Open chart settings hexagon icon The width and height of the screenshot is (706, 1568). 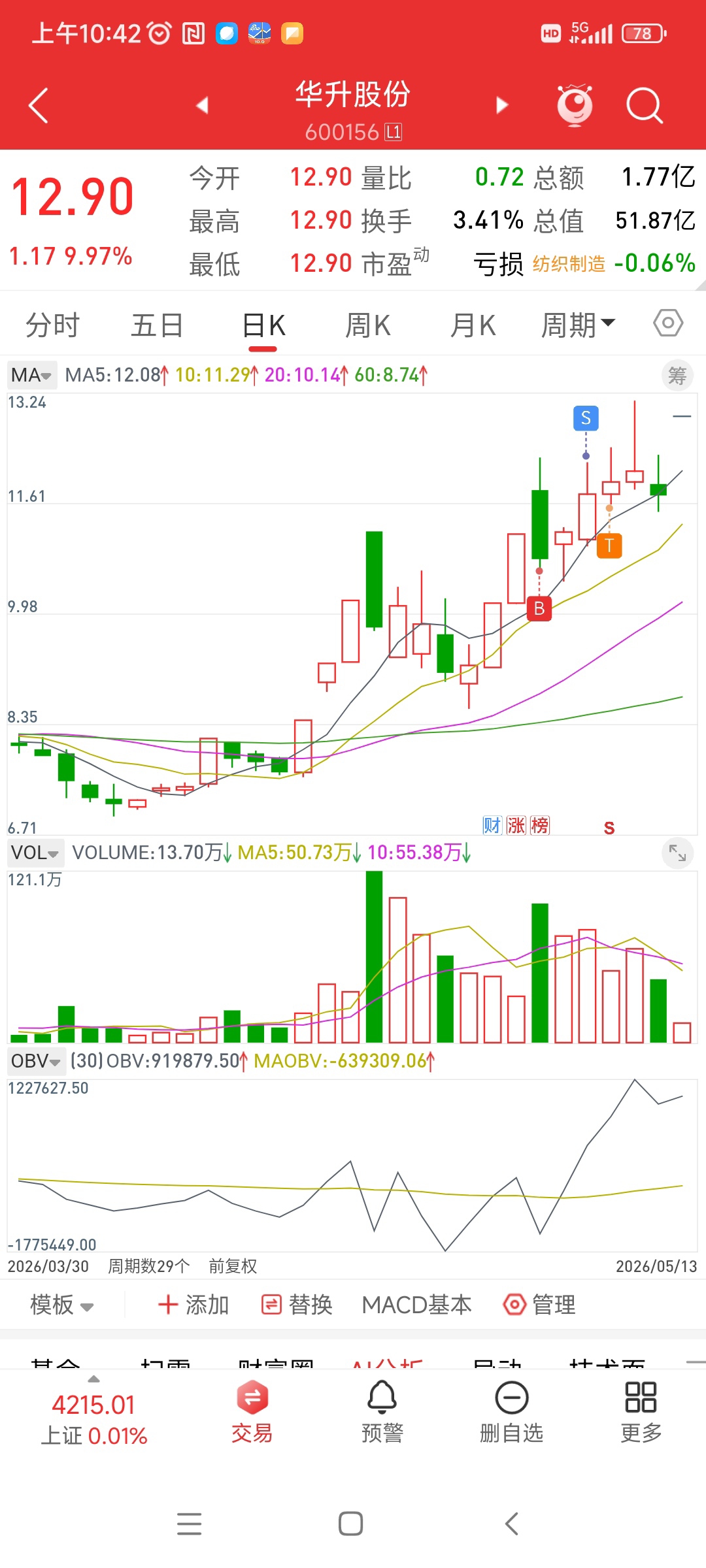click(668, 323)
